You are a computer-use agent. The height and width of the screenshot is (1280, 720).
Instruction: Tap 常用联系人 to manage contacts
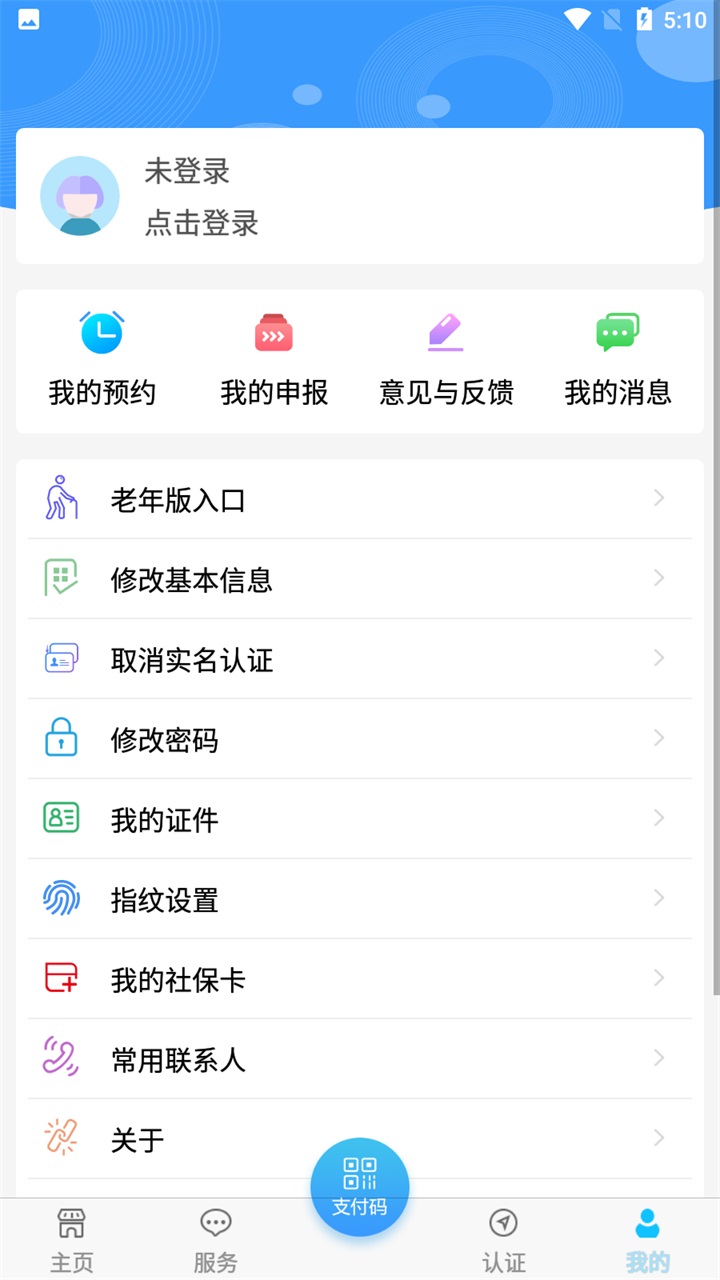(360, 1058)
